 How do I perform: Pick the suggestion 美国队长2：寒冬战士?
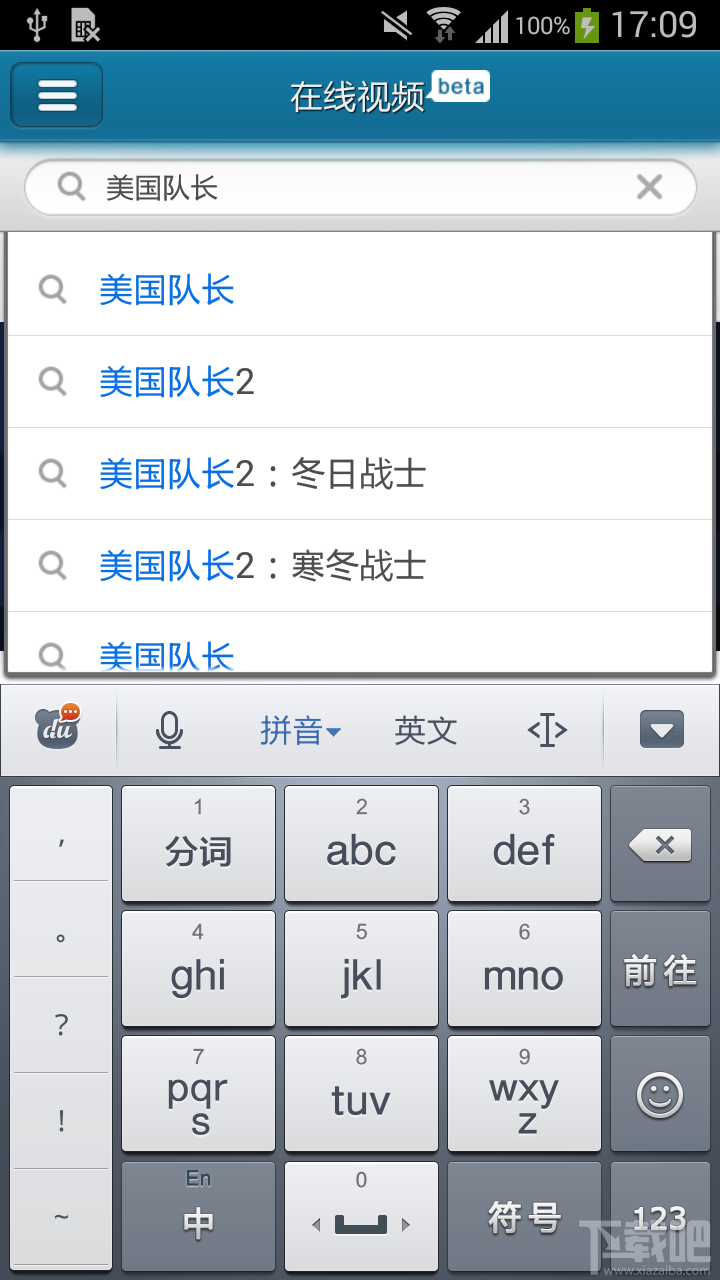coord(262,566)
